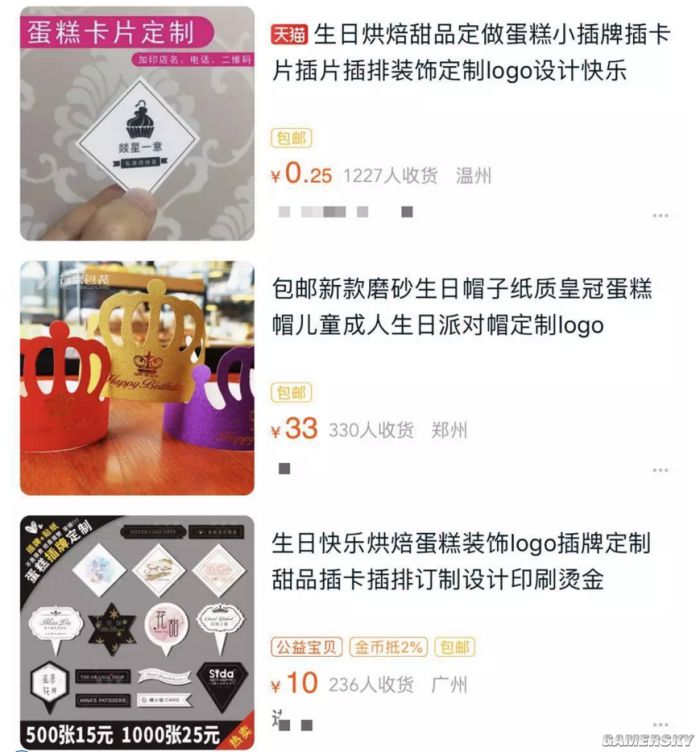Open the 包邮新款磨砂生日帽子 listing

coord(461,308)
